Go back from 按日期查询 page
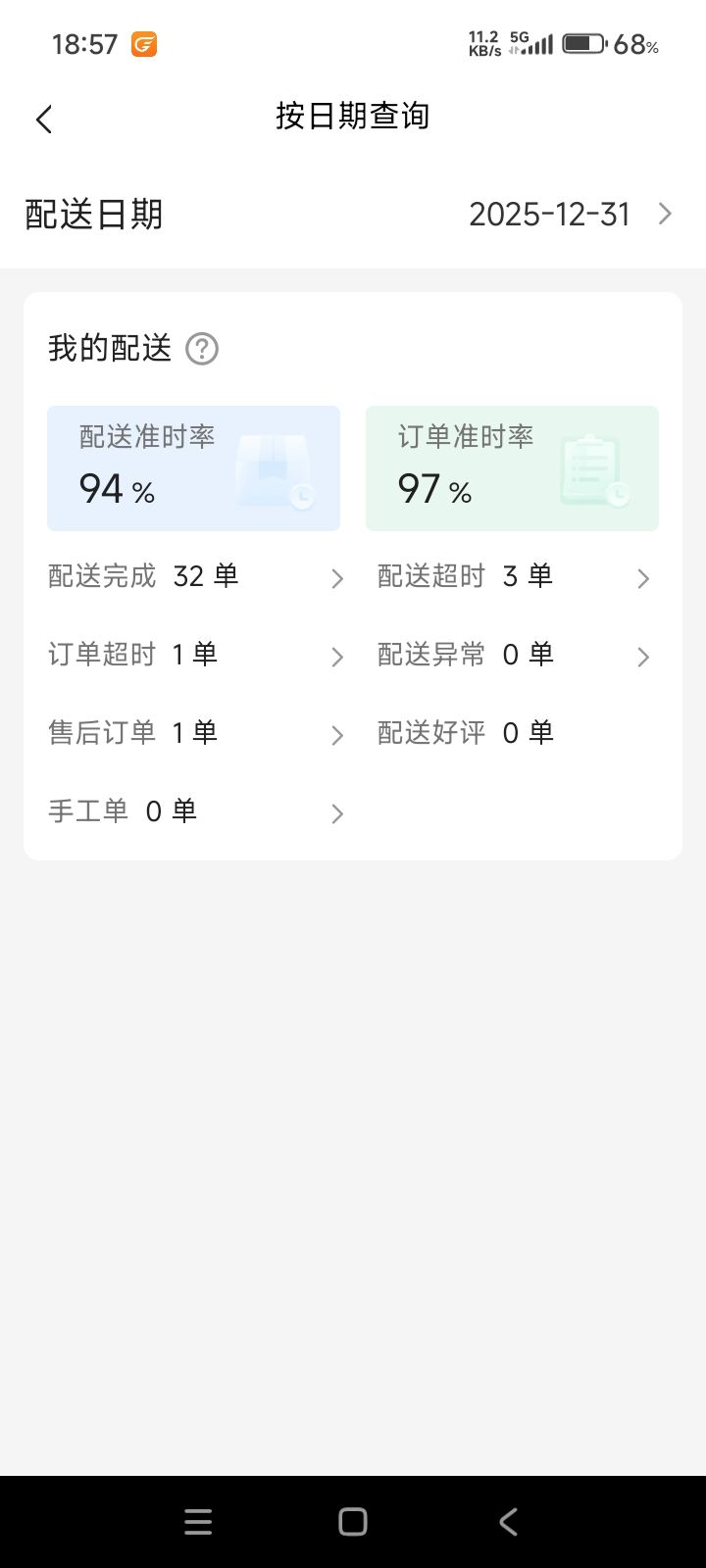The image size is (706, 1568). [44, 120]
